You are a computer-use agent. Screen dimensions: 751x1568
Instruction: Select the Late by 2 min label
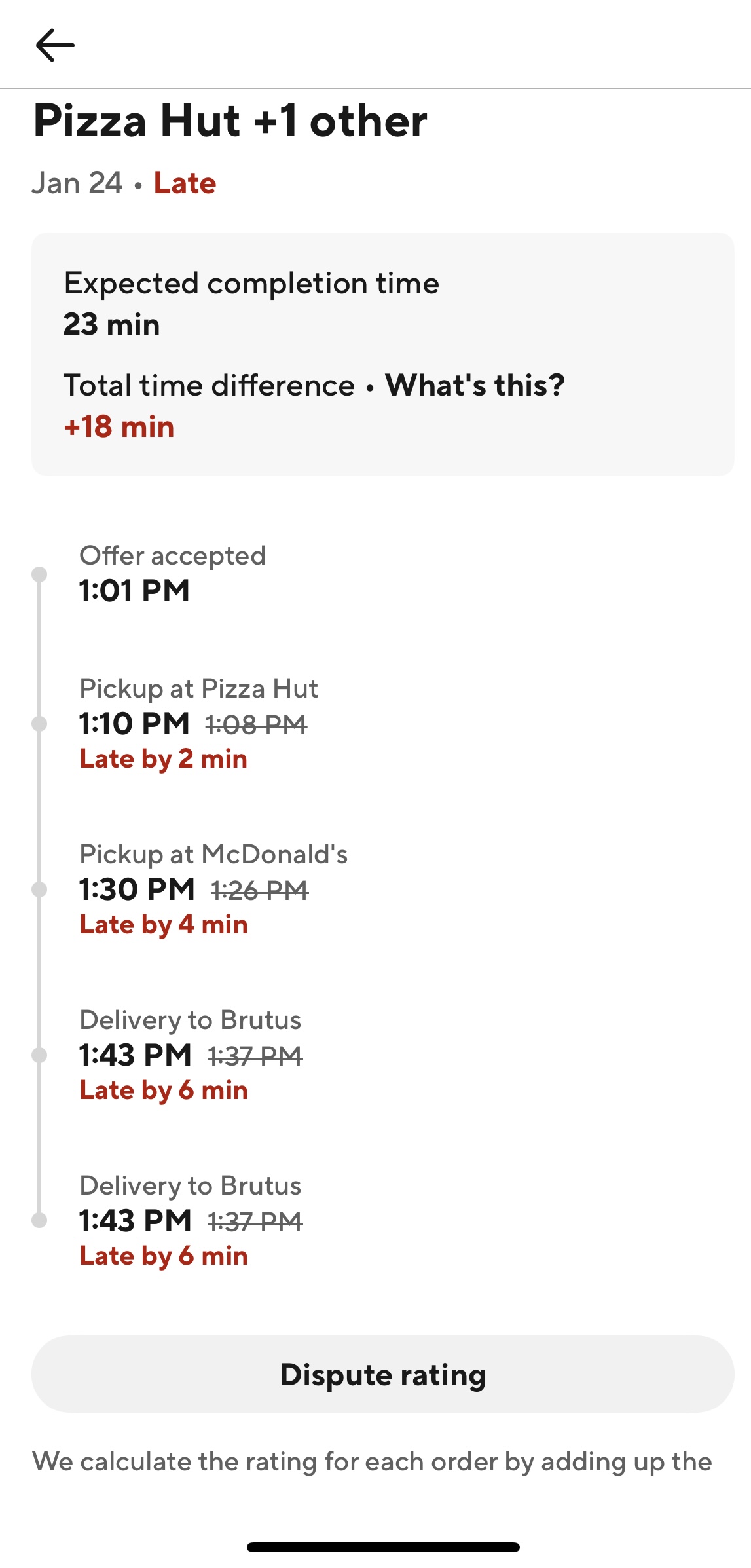[x=163, y=758]
